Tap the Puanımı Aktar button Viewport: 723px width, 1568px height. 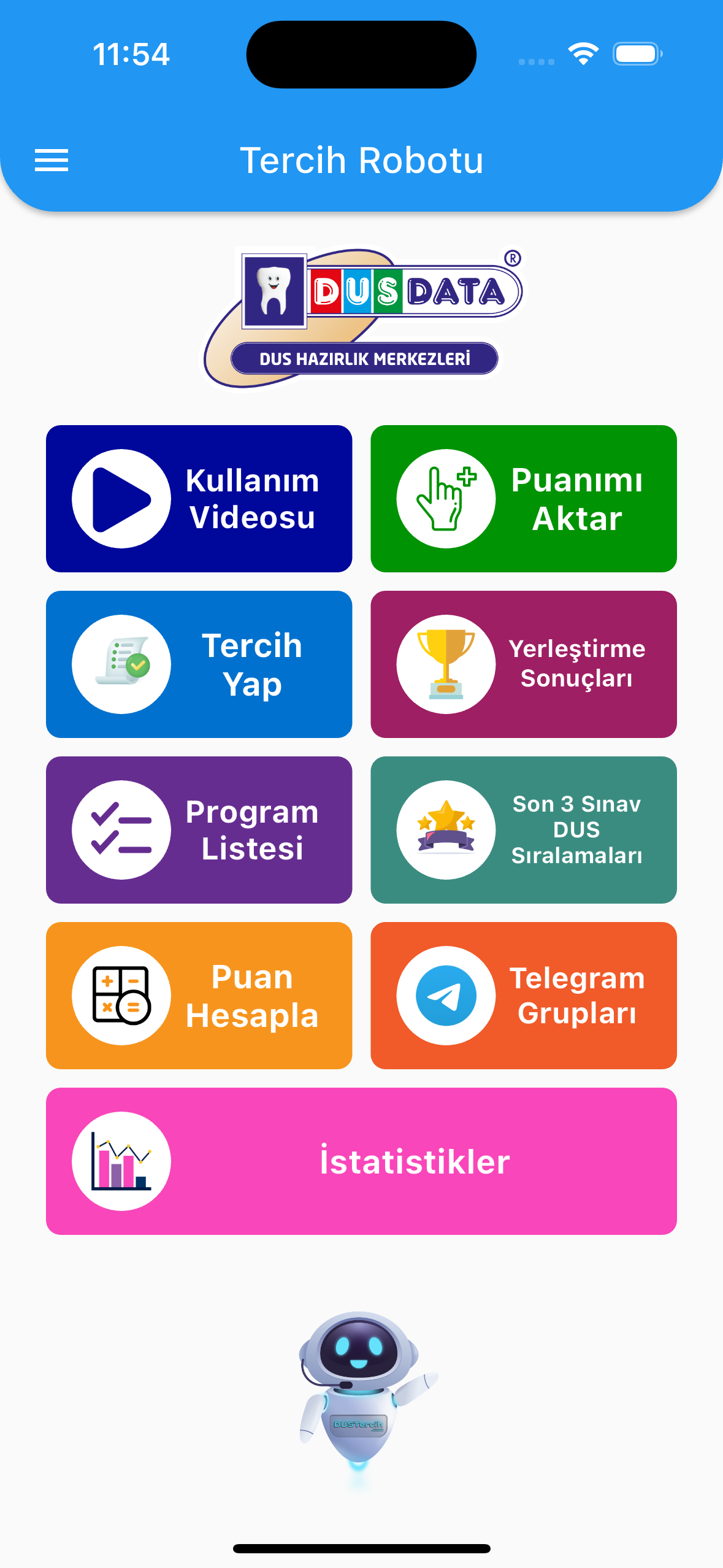[523, 499]
